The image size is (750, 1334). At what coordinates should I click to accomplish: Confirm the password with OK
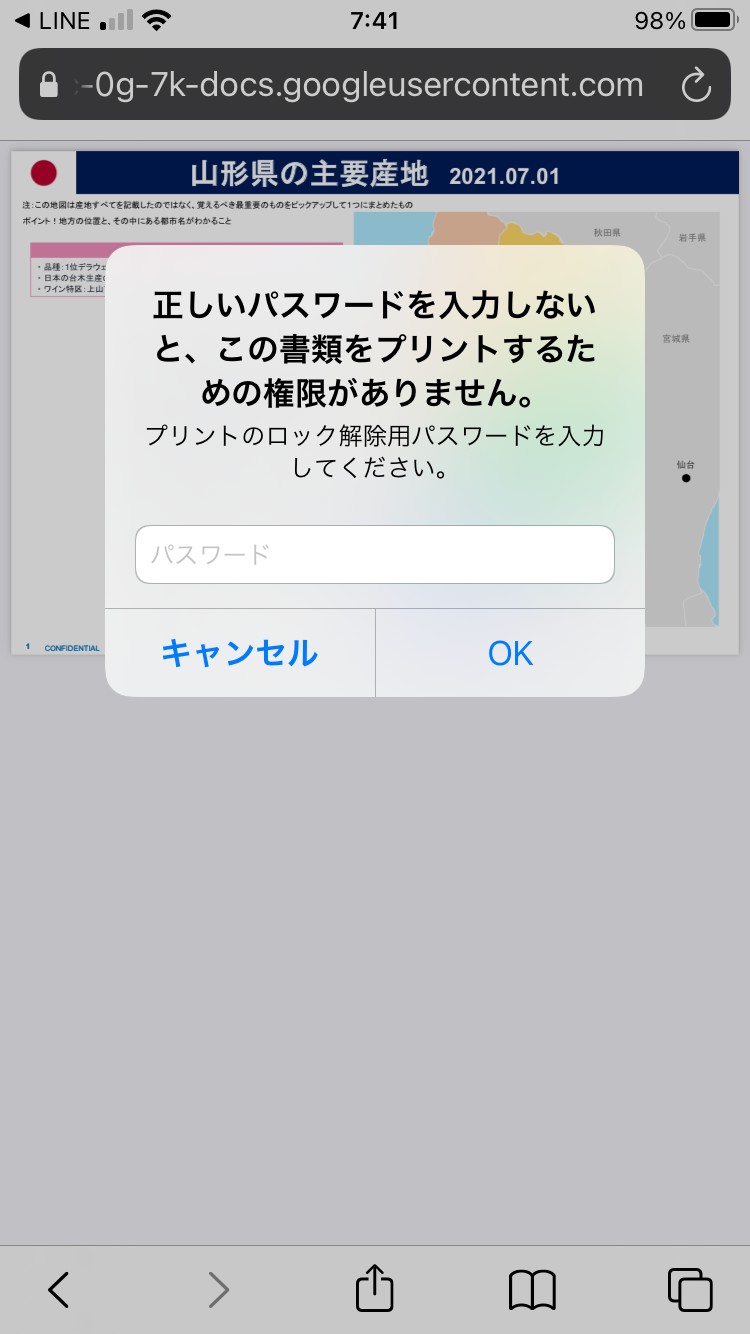pyautogui.click(x=510, y=653)
